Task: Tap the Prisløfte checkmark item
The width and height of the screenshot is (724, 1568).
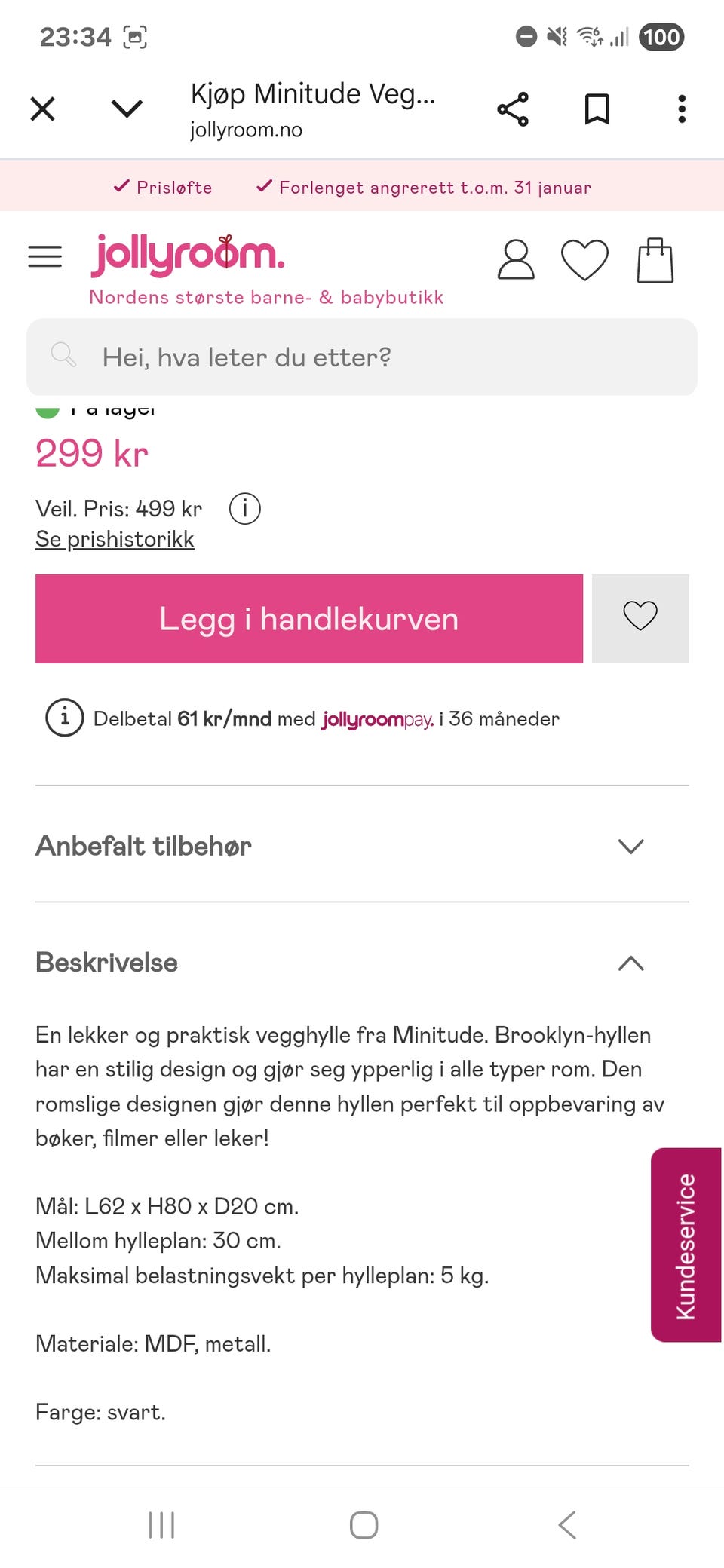Action: [164, 188]
